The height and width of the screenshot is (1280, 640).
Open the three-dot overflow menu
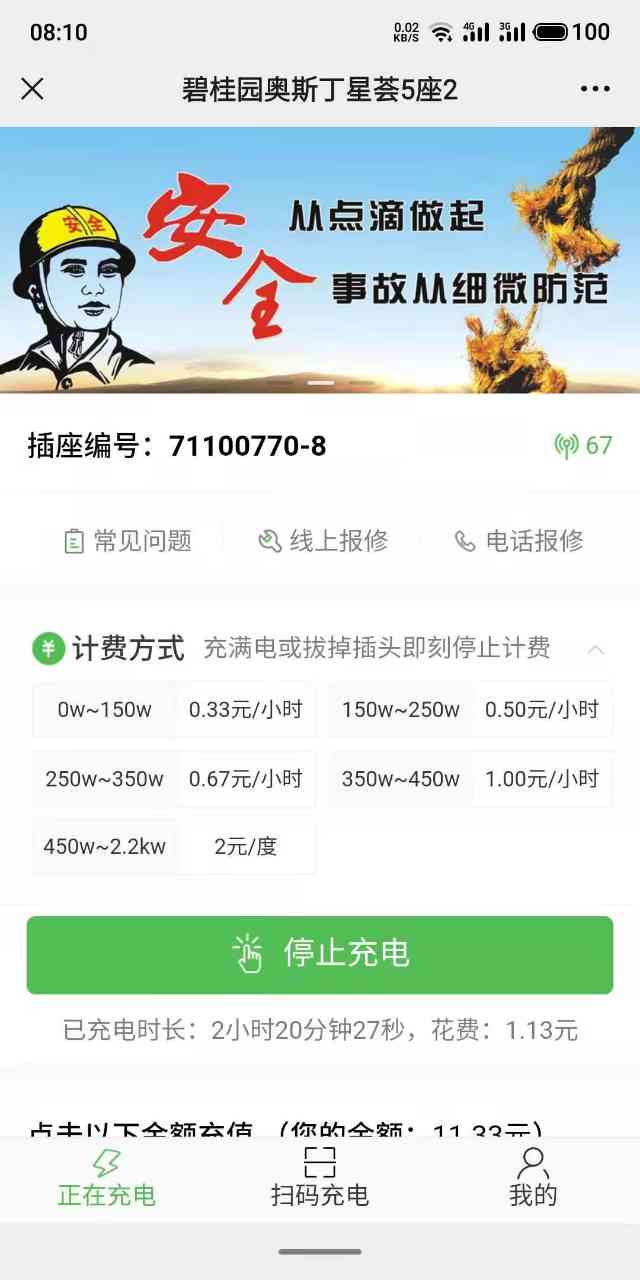pyautogui.click(x=595, y=89)
